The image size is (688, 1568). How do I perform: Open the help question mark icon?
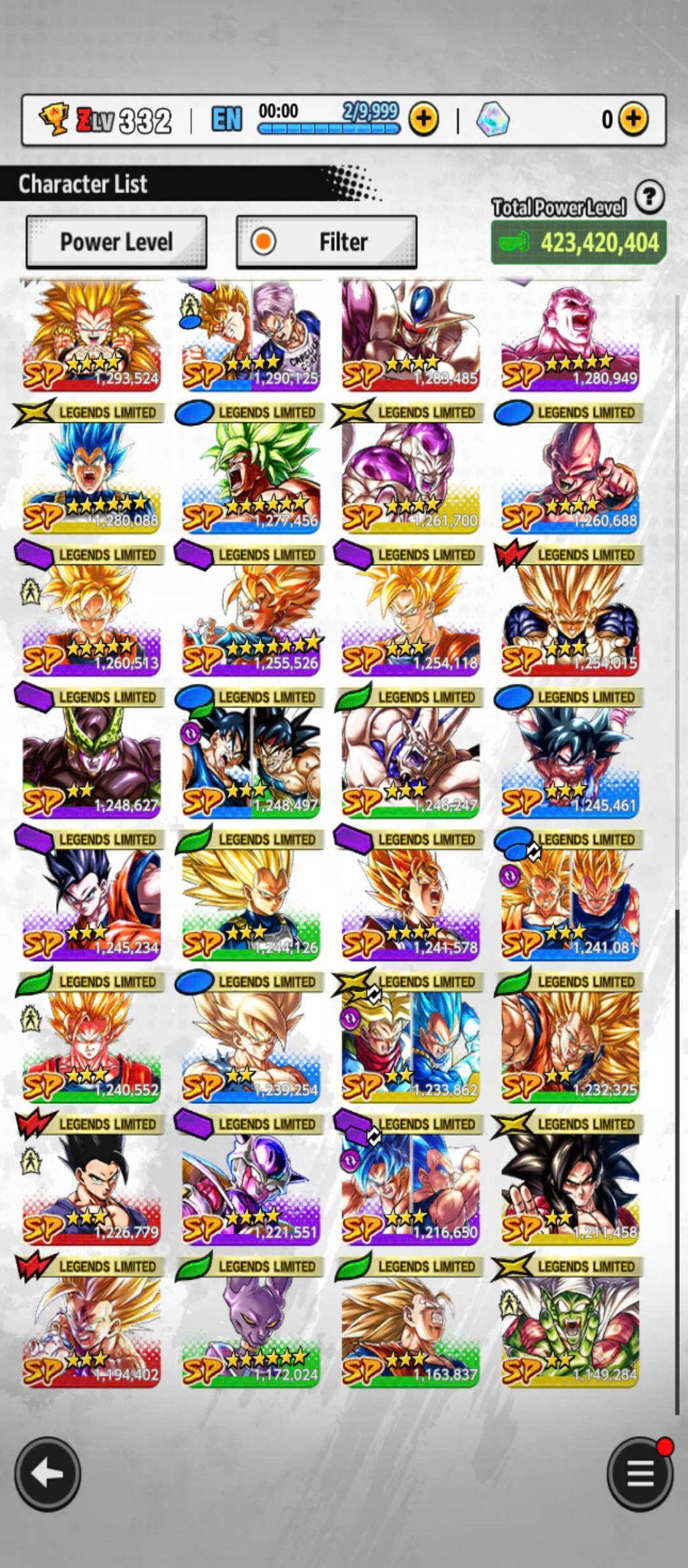(x=649, y=197)
